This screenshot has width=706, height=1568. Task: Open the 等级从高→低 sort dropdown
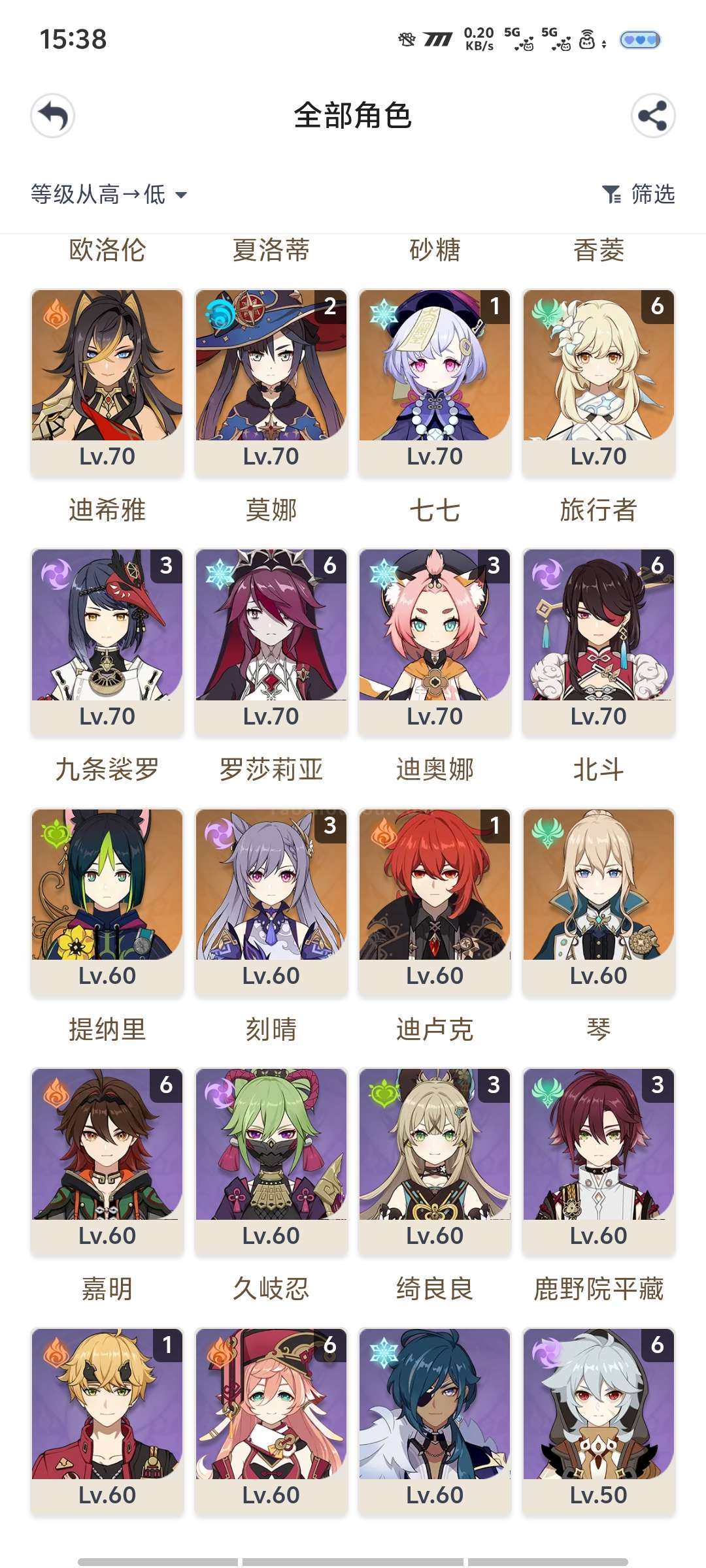109,194
